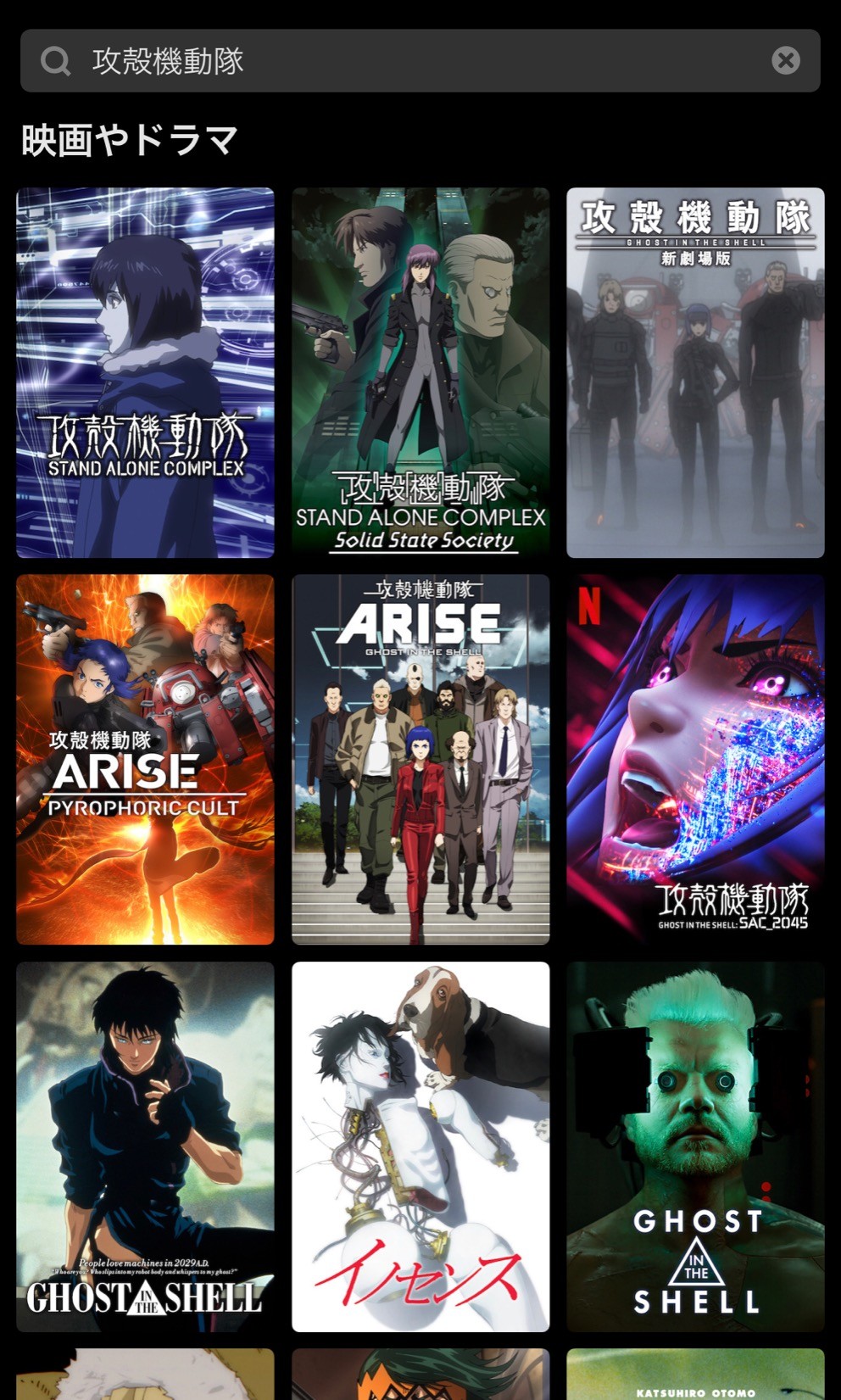The height and width of the screenshot is (1400, 841).
Task: Select 攻殻機動隊 新劇場版 title
Action: (x=695, y=373)
